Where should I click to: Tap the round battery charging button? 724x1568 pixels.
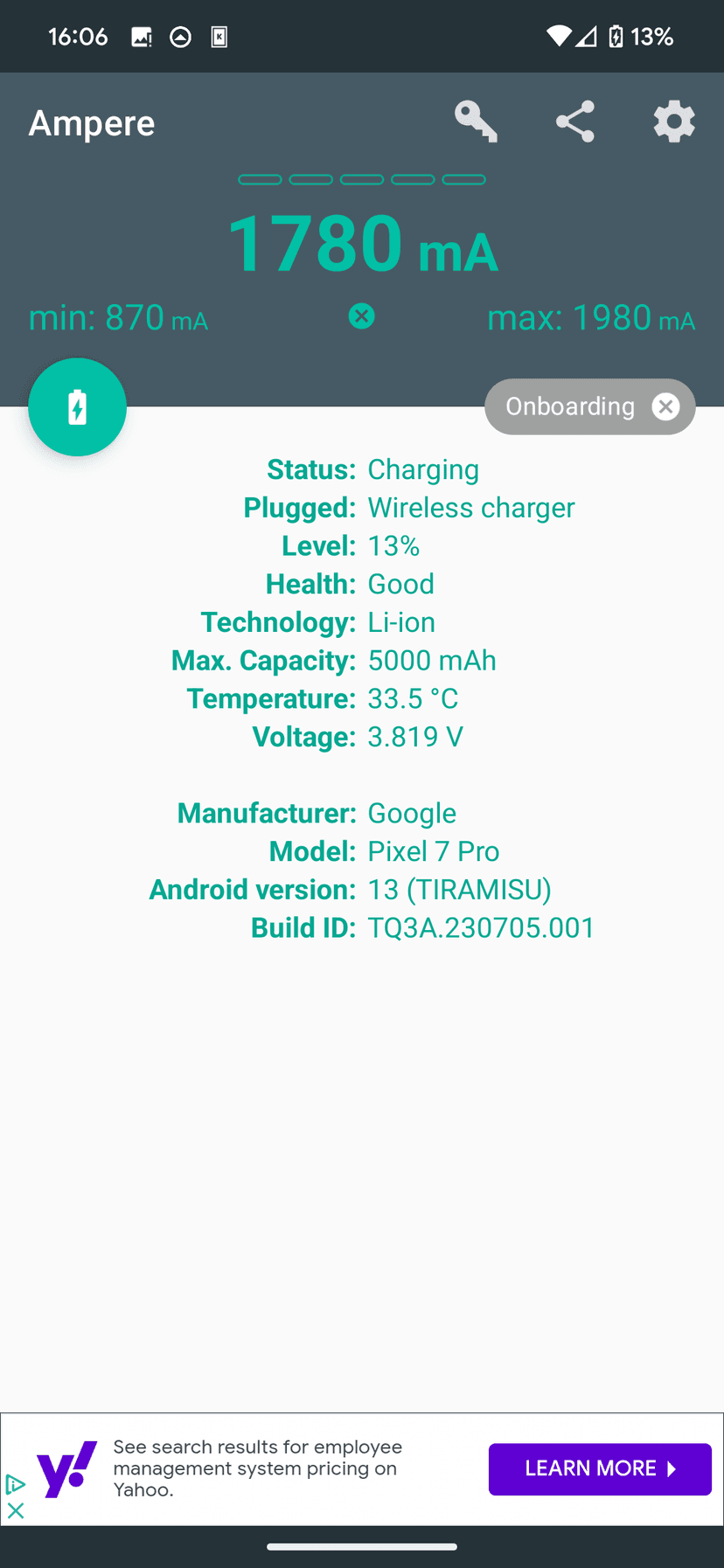(x=77, y=407)
